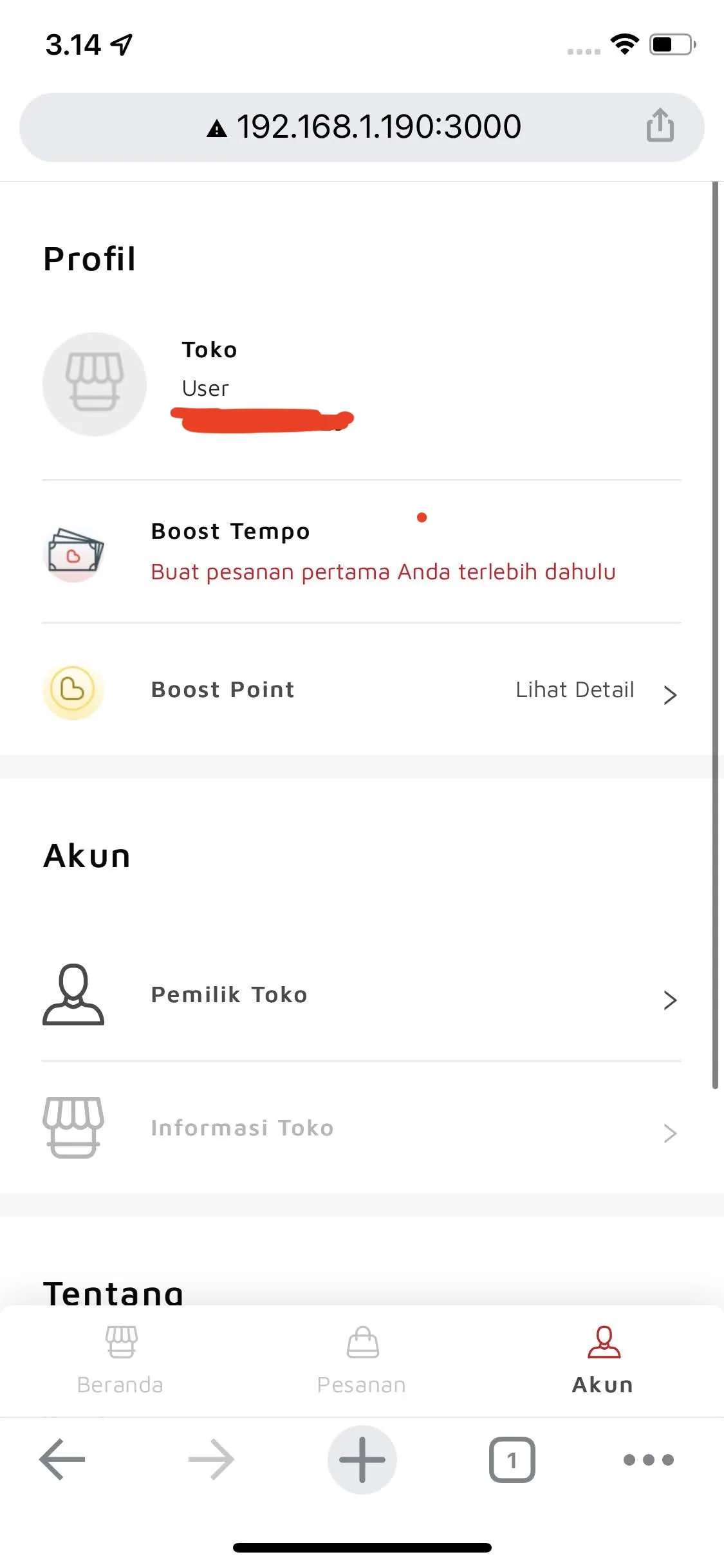The height and width of the screenshot is (1568, 724).
Task: Click the store profile avatar icon
Action: point(94,384)
